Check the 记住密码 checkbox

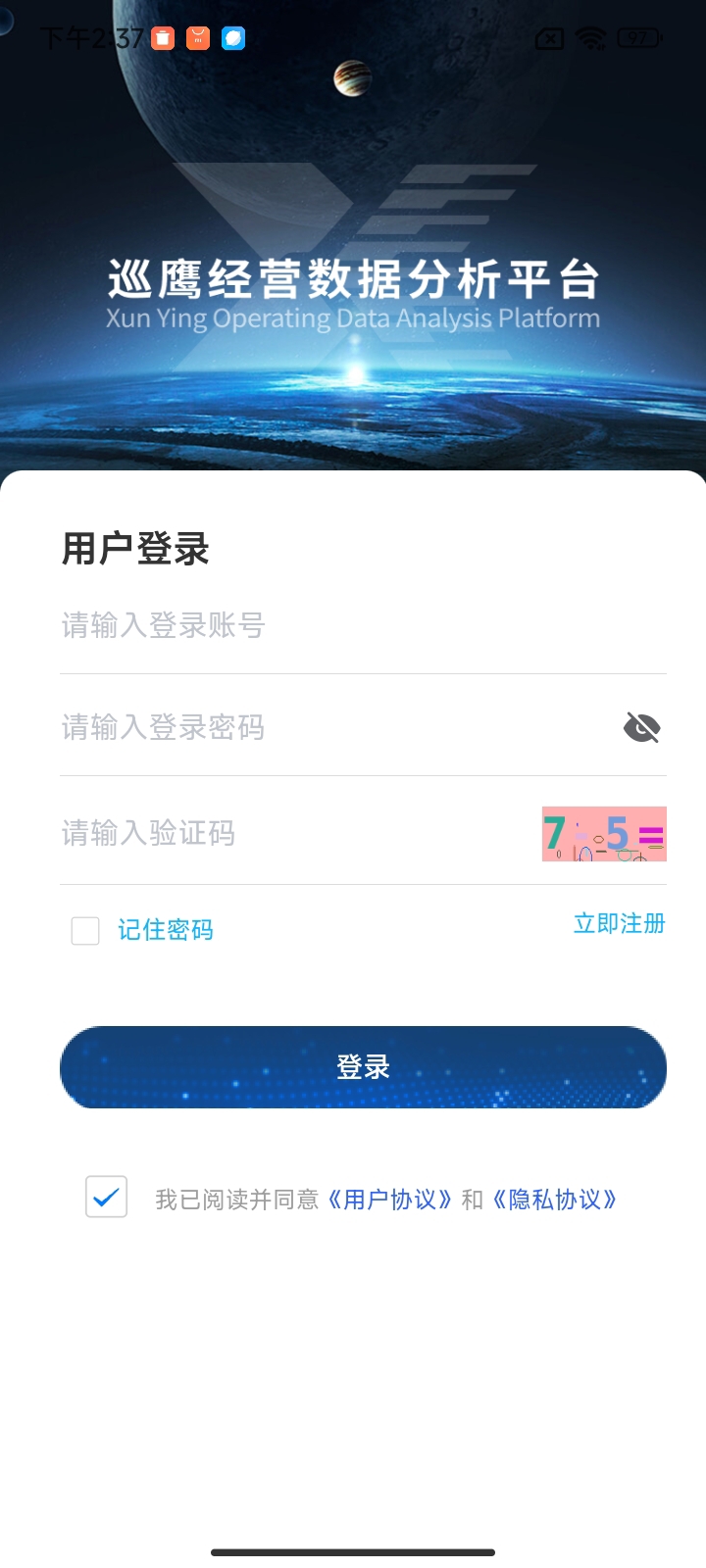coord(85,930)
